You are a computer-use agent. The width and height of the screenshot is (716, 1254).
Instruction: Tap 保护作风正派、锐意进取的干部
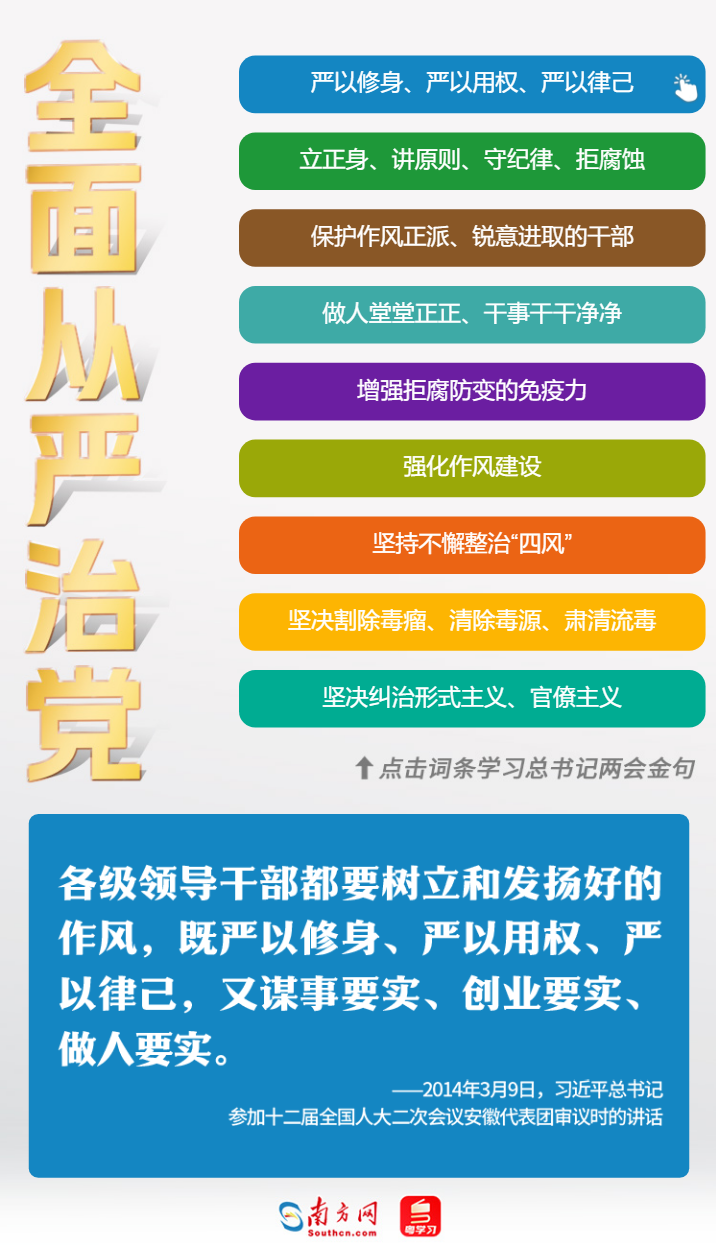(x=472, y=238)
